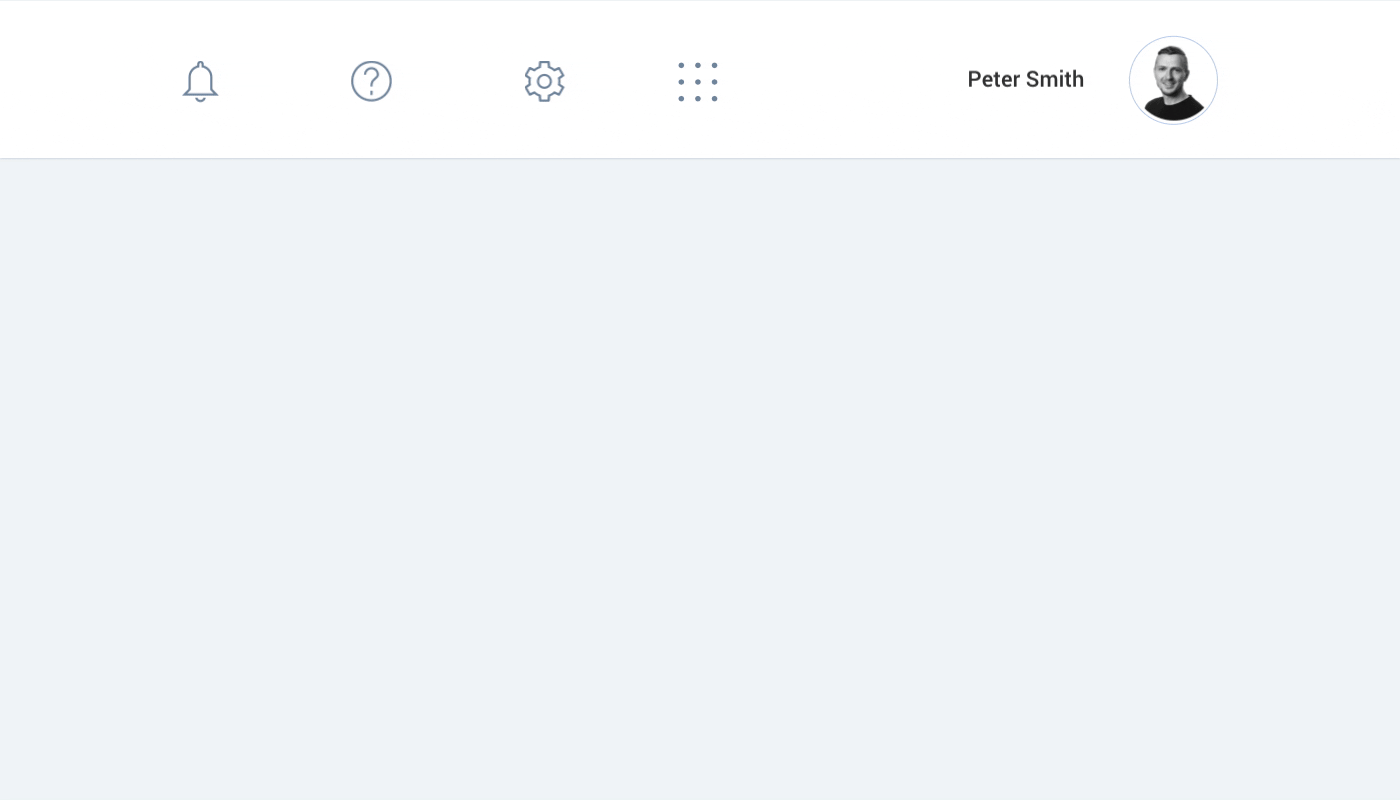Open the notifications bell
Screen dimensions: 1400x800
click(200, 81)
